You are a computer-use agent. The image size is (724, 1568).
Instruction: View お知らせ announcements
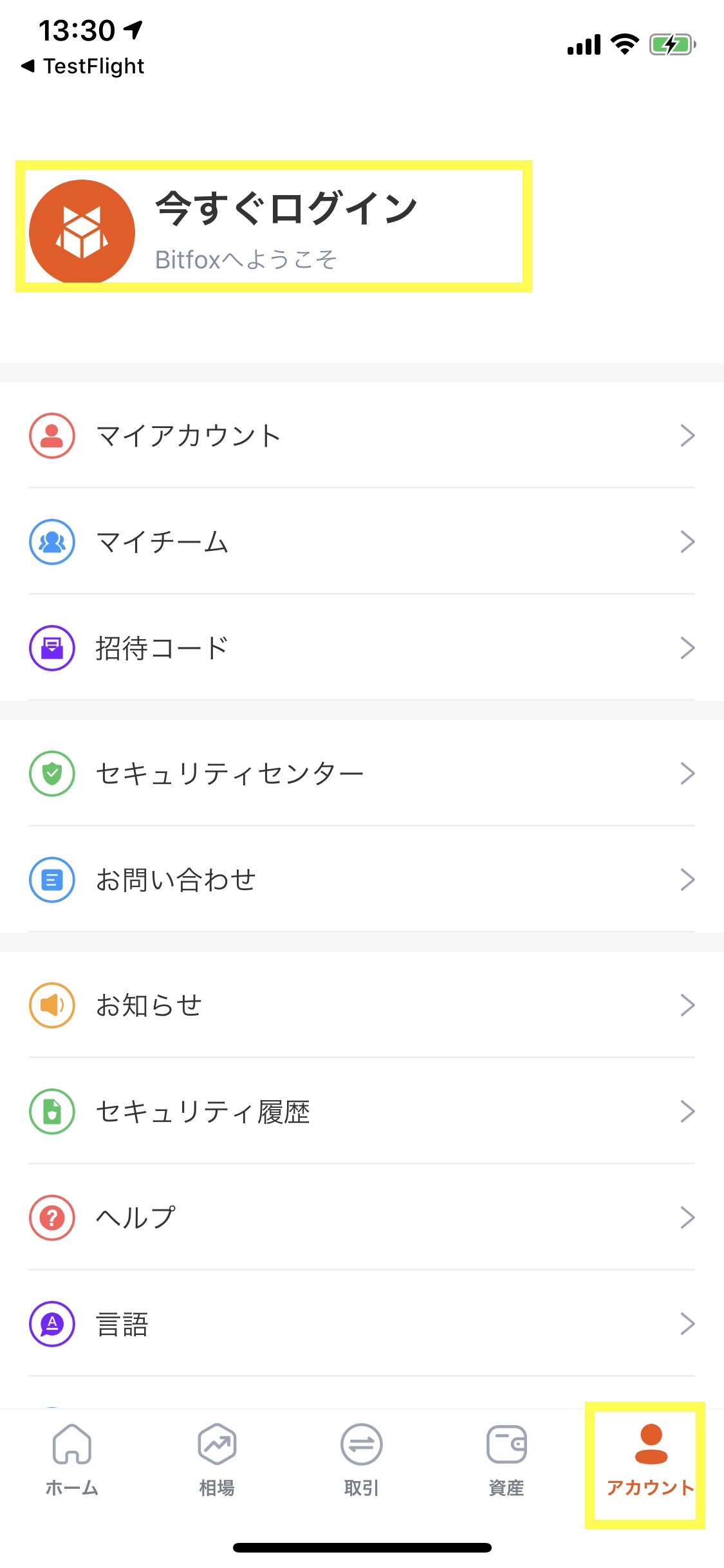point(362,1005)
